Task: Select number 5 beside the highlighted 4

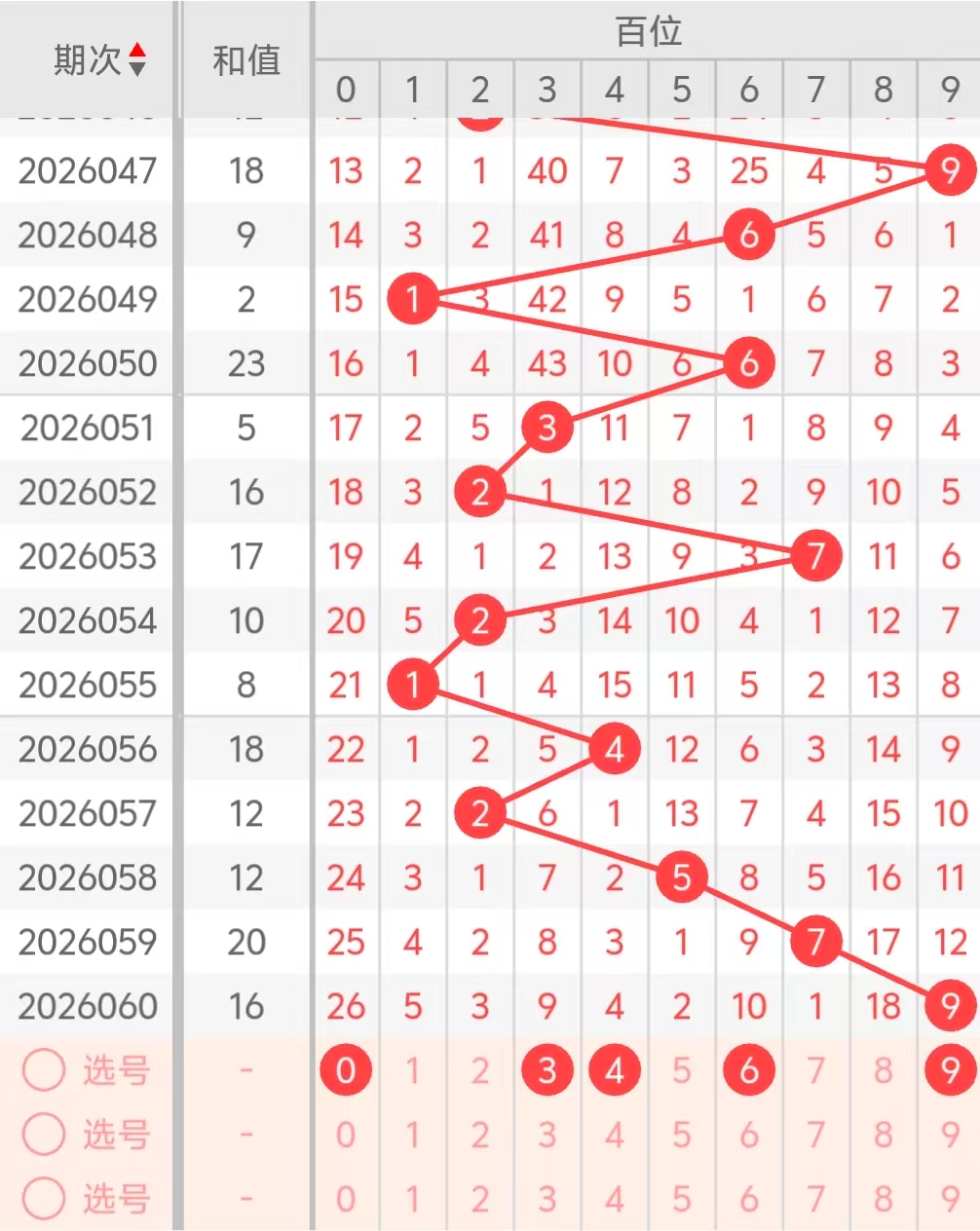Action: tap(682, 1070)
